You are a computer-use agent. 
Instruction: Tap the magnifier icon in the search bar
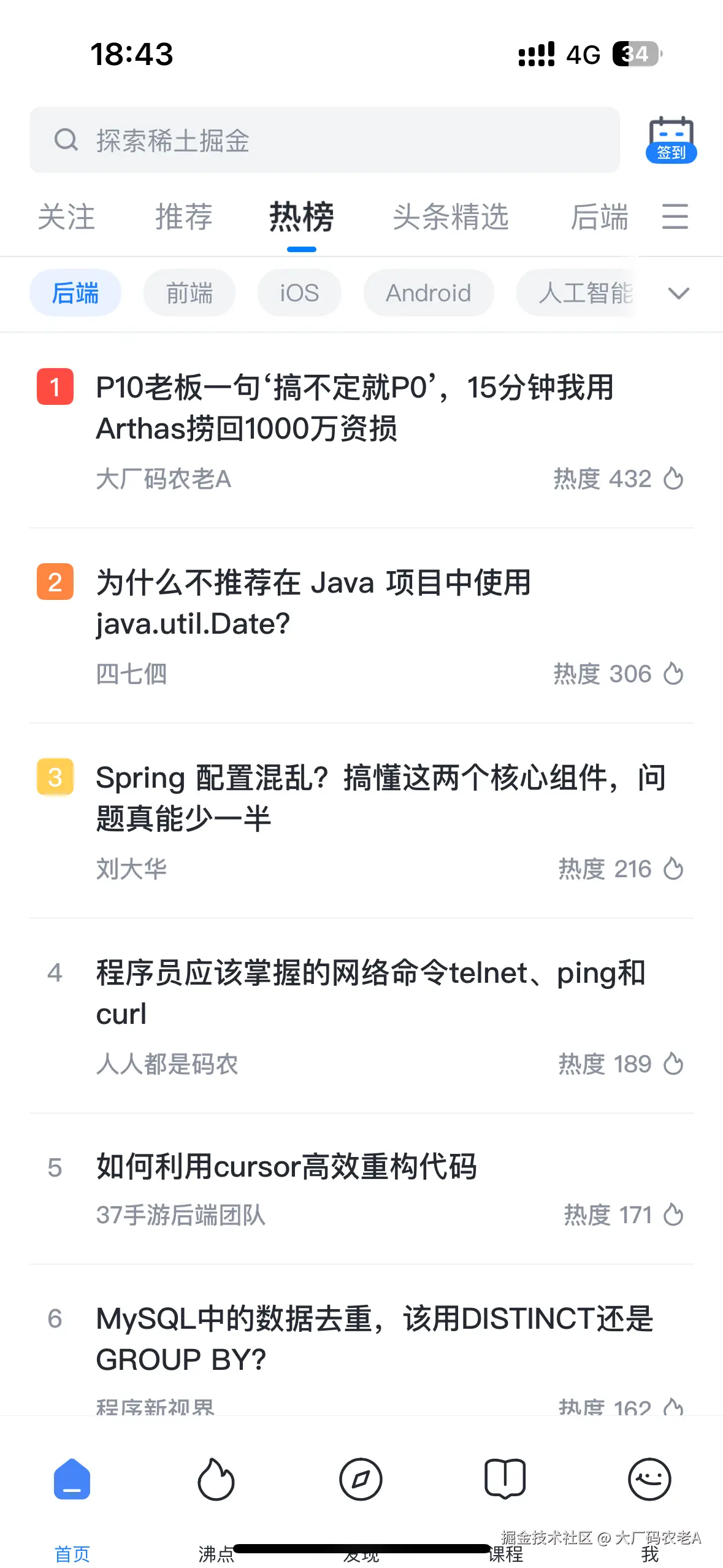tap(66, 141)
